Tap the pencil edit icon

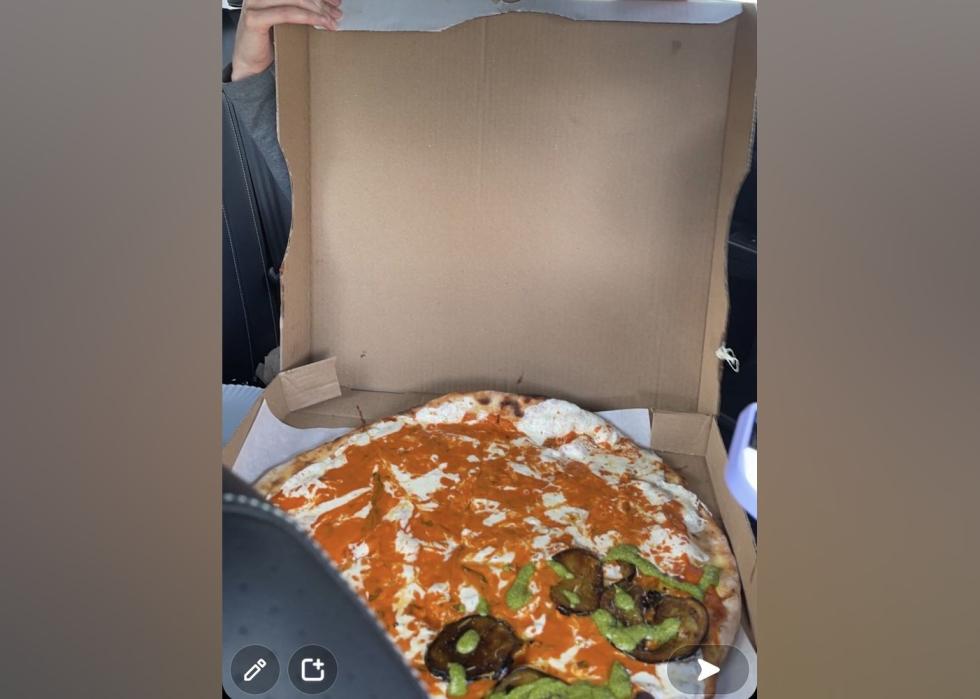[x=255, y=669]
